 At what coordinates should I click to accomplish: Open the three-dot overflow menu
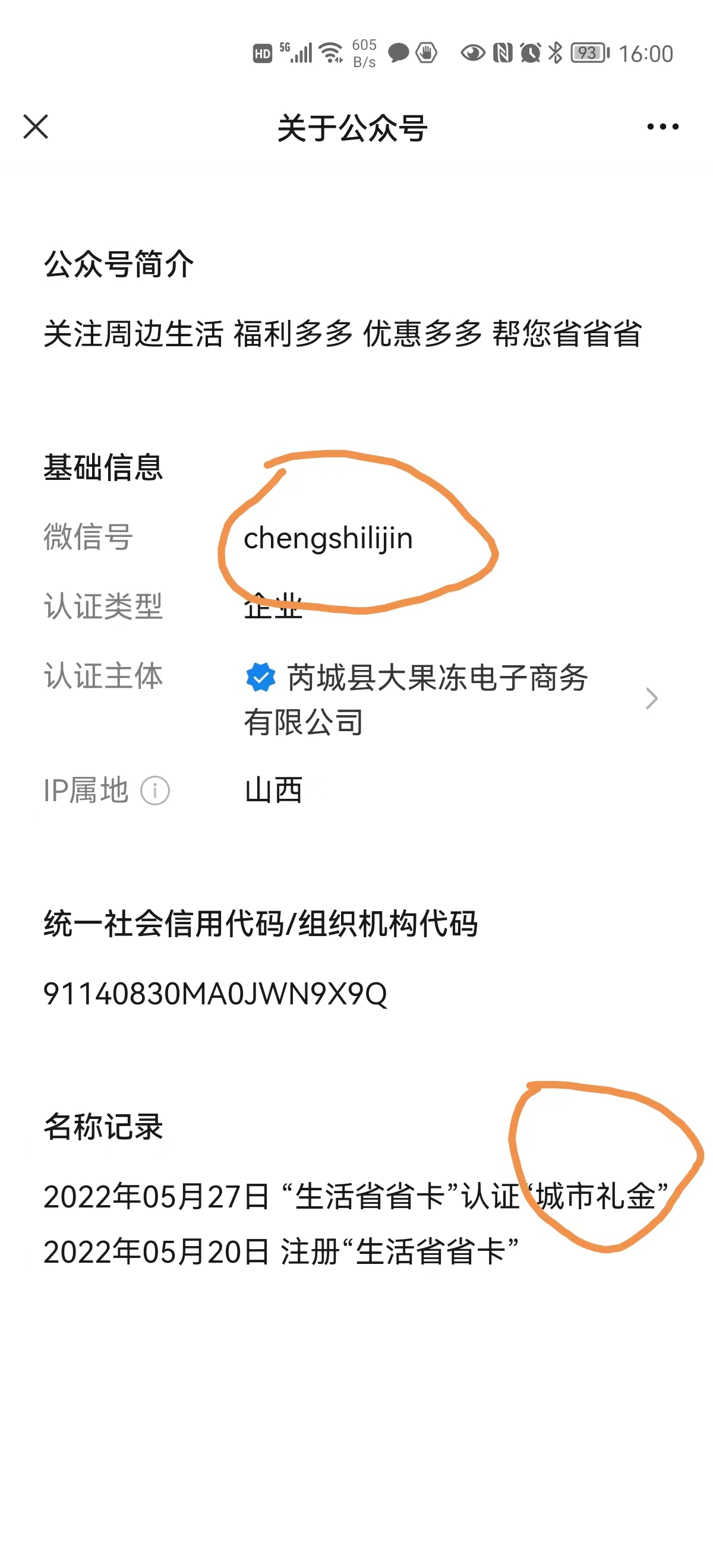662,127
